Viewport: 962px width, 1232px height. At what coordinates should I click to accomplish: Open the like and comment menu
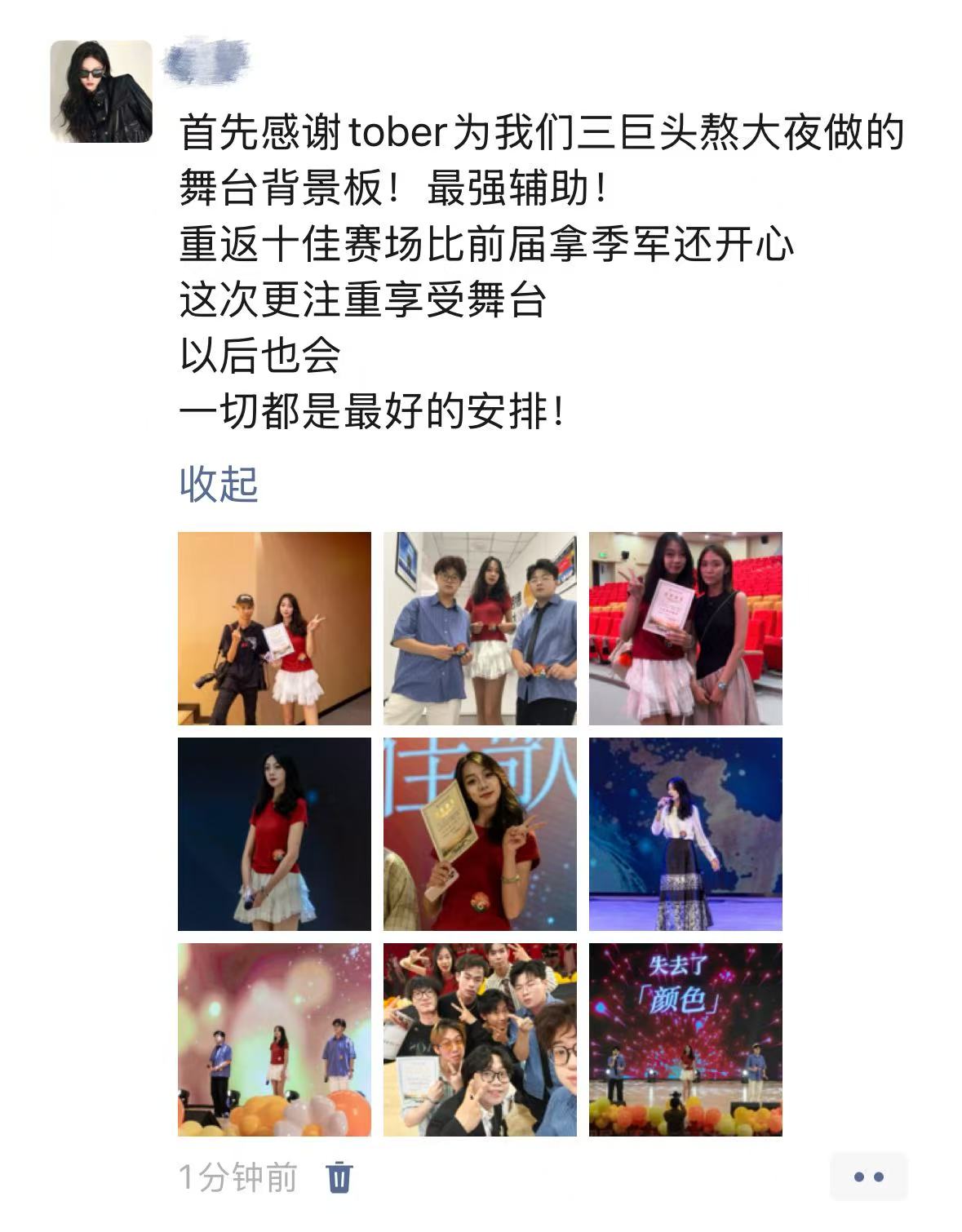pos(868,1177)
